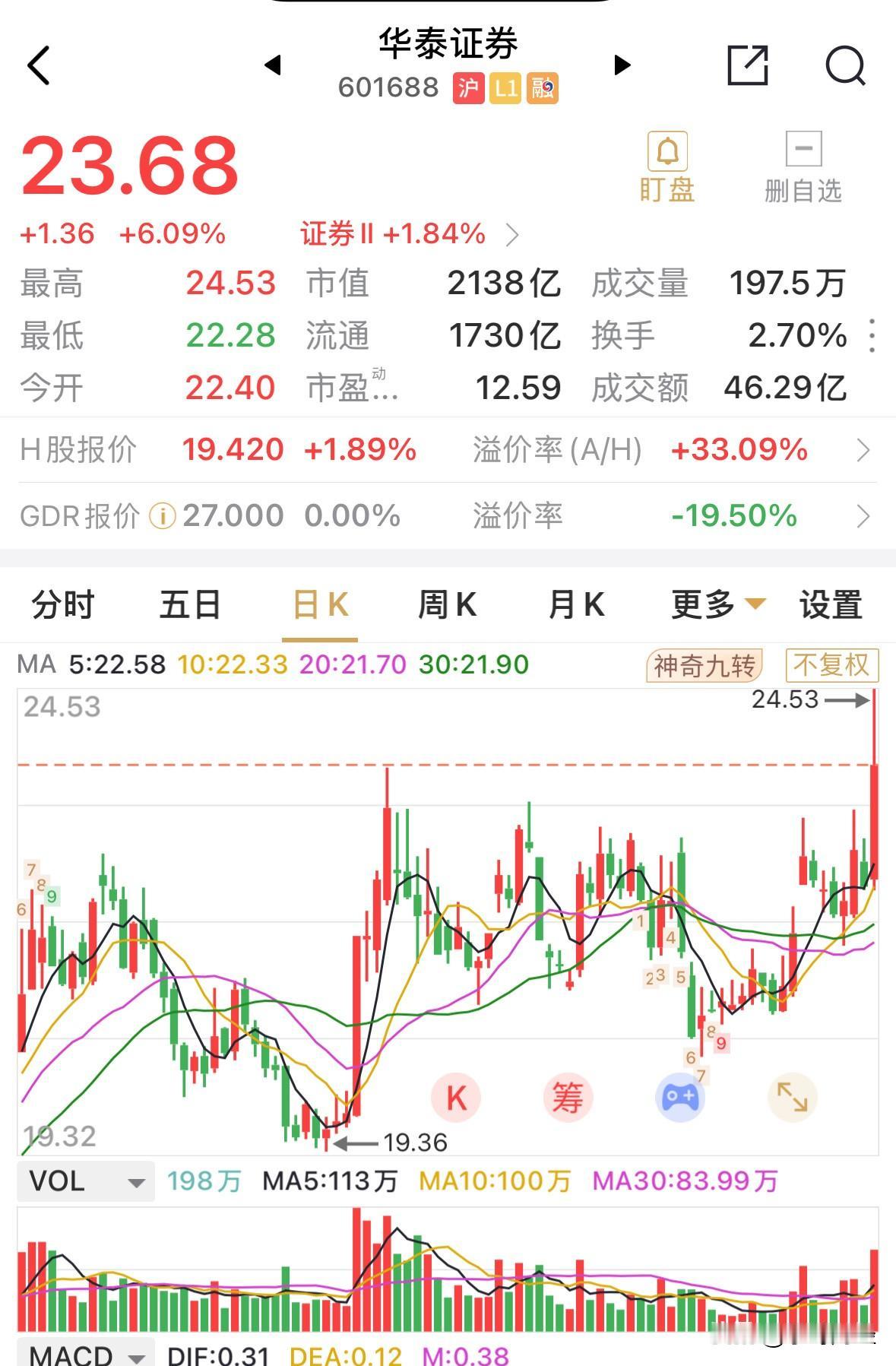Switch to the 周K weekly chart tab

pyautogui.click(x=447, y=604)
